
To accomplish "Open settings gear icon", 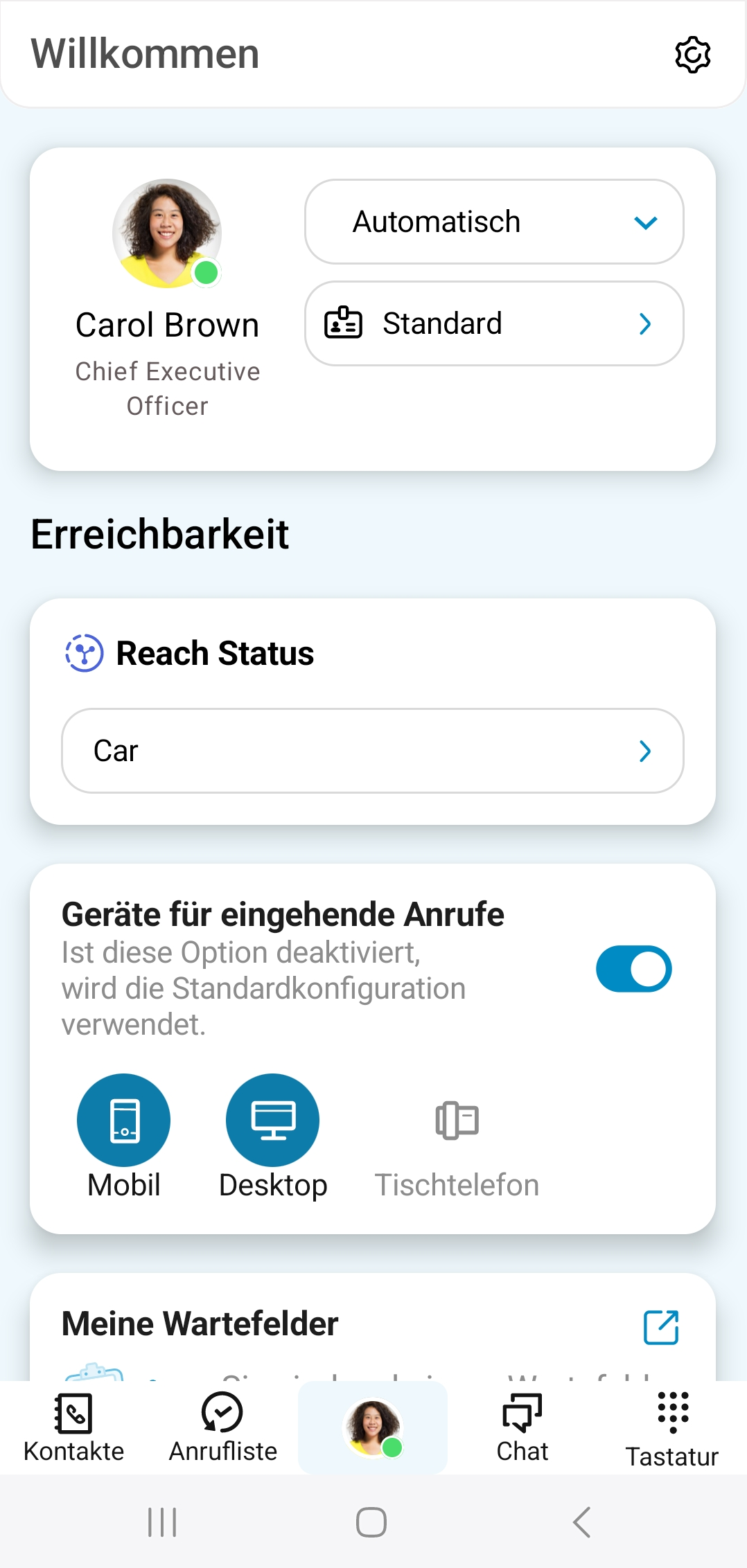I will coord(692,55).
